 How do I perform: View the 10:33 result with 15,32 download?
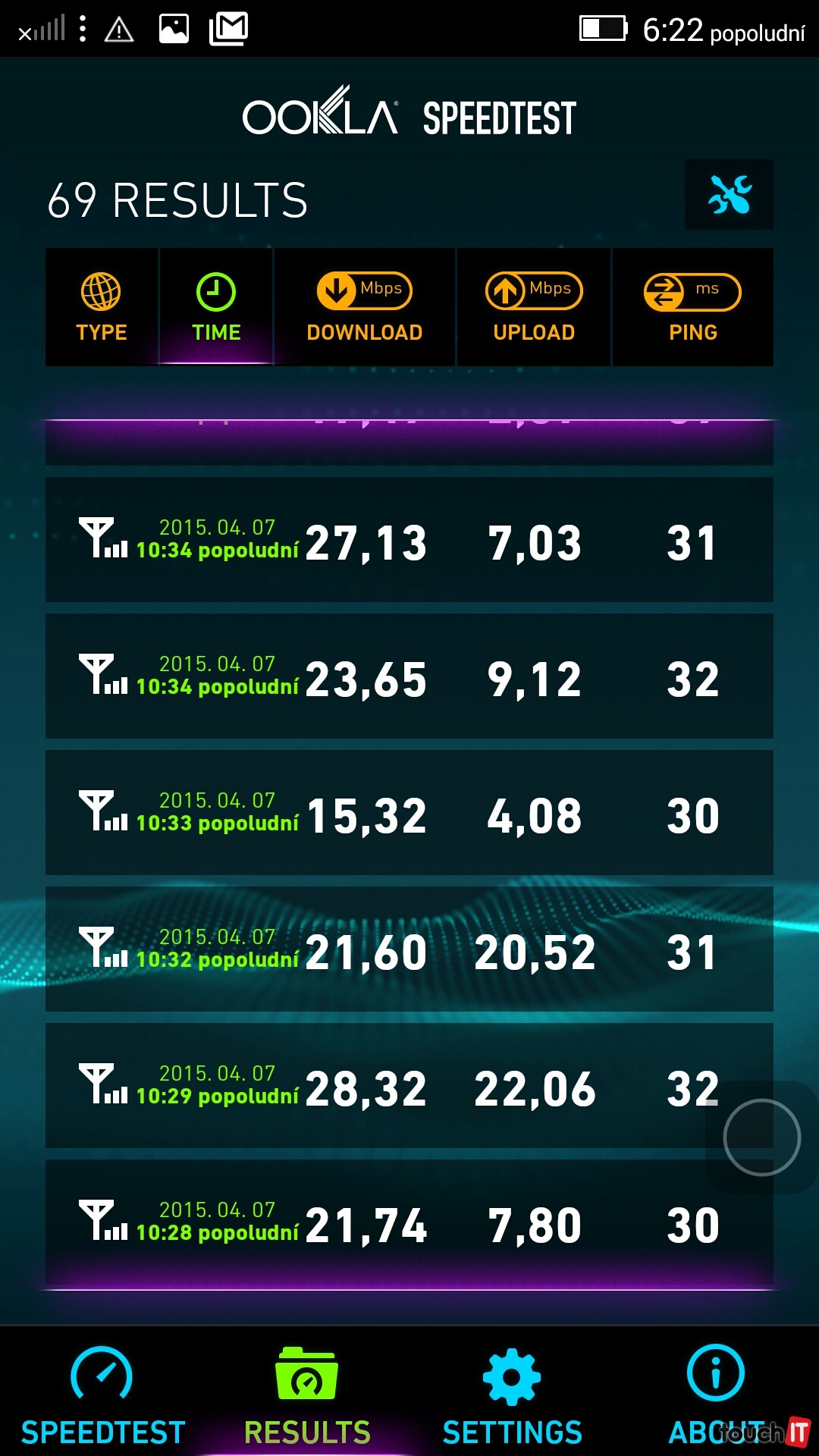pos(409,813)
